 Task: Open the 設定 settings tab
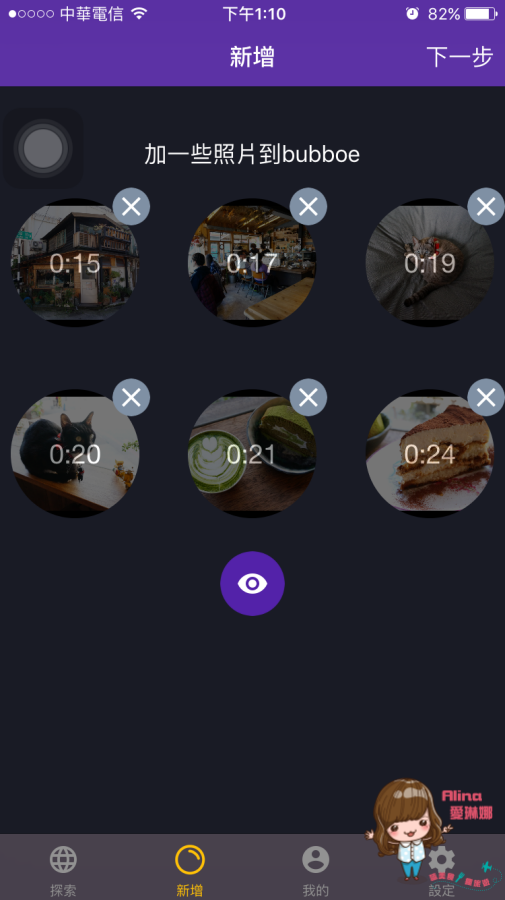(442, 870)
